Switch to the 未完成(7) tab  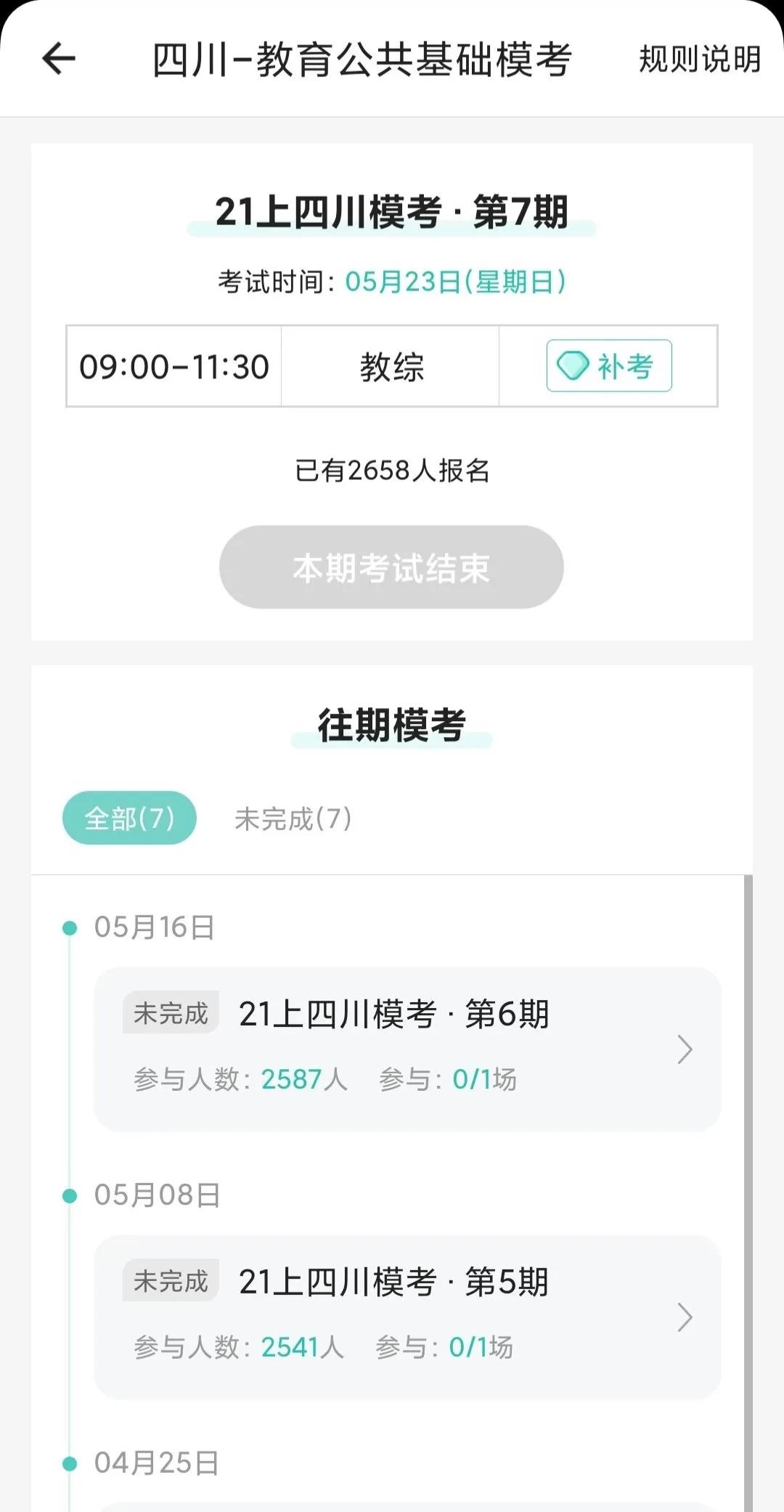[x=293, y=818]
